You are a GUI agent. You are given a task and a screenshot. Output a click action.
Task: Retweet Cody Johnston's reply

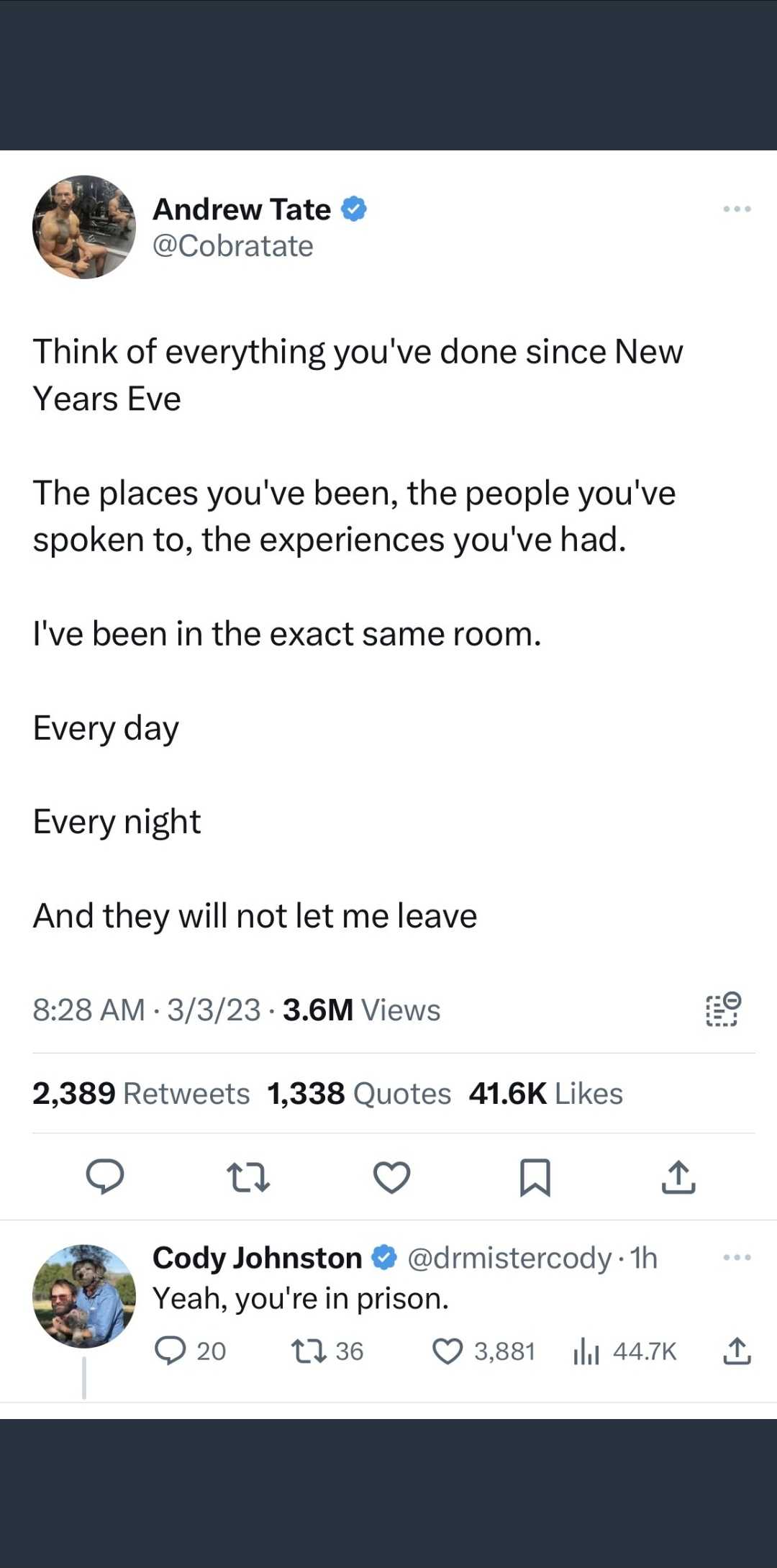pos(327,1351)
